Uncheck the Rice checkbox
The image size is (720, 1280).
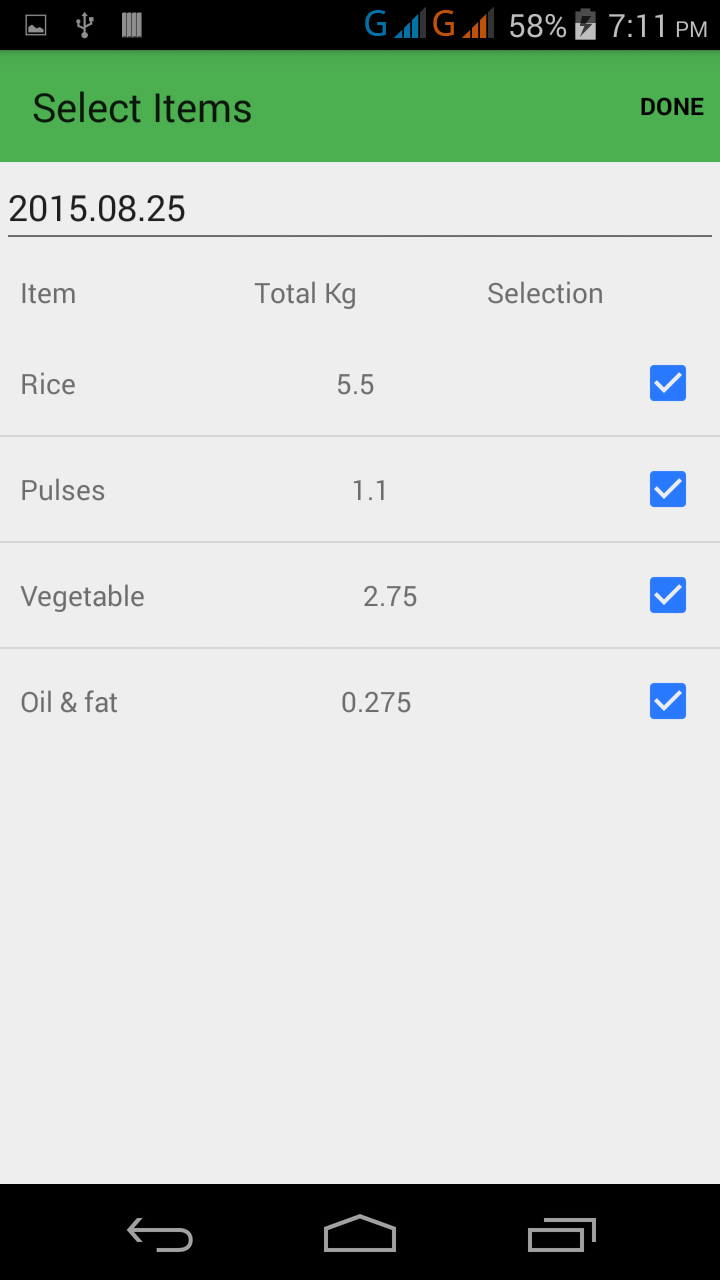point(668,383)
